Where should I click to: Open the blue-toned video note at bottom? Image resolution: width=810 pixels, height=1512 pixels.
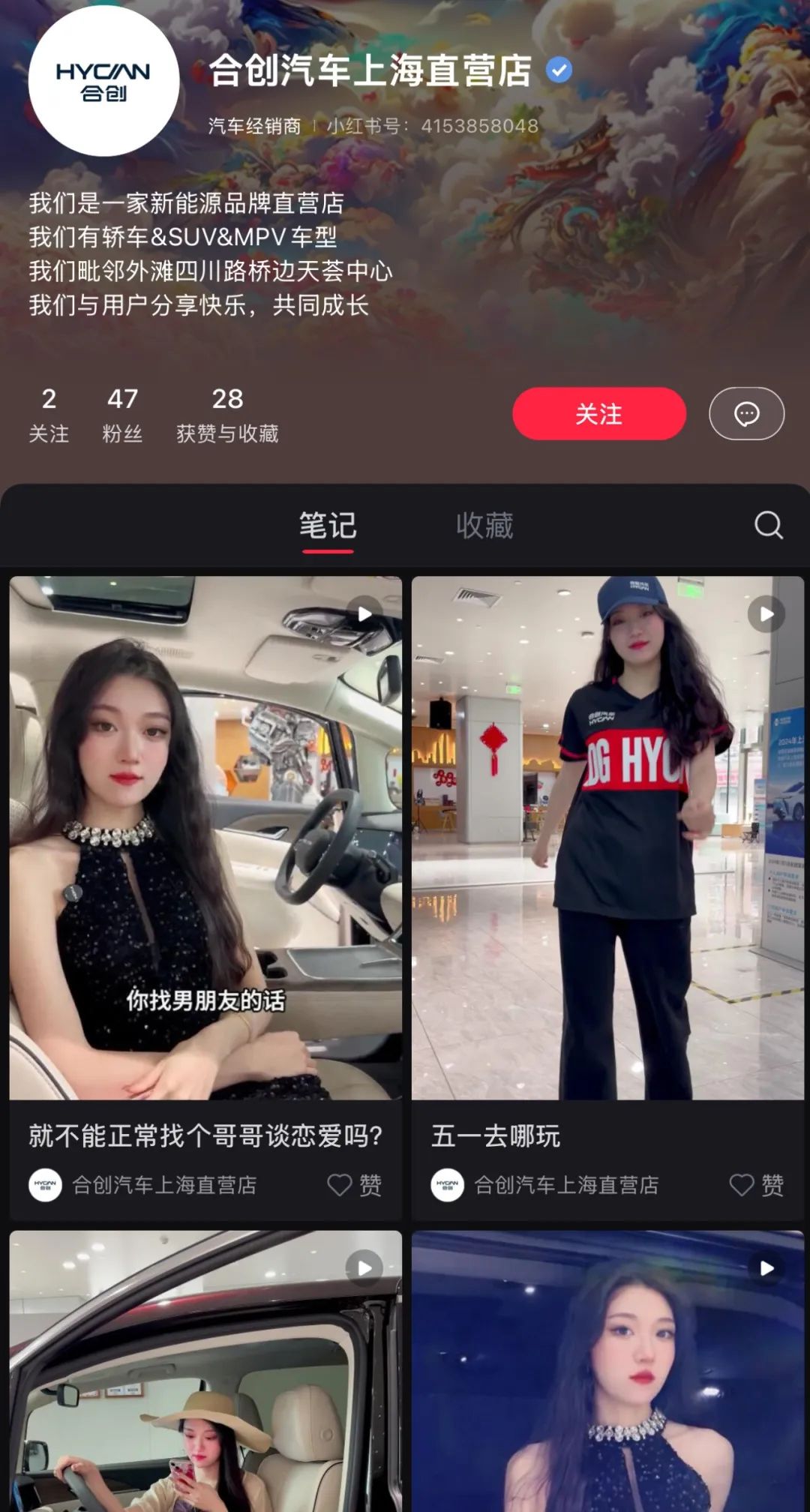pos(607,1372)
